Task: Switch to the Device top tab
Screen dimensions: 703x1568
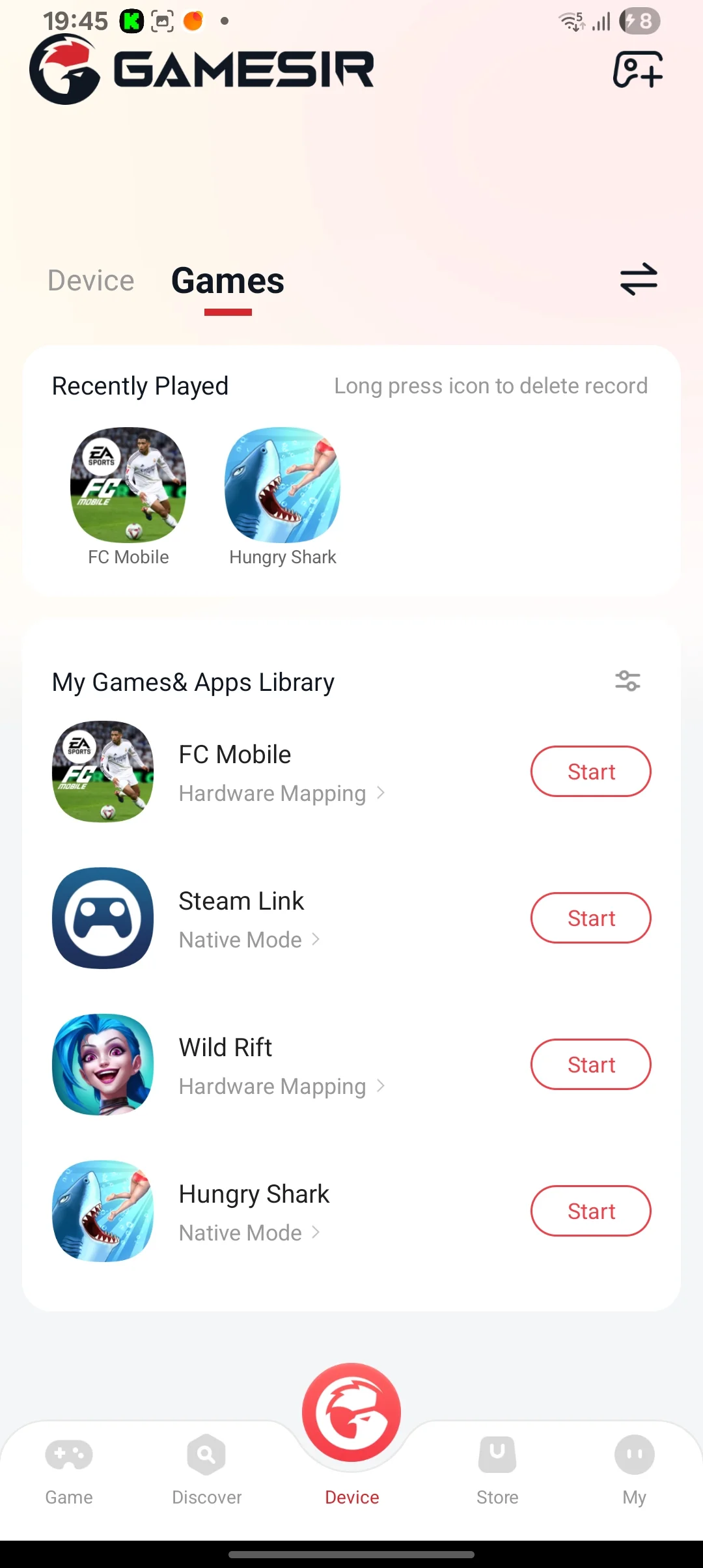Action: click(91, 281)
